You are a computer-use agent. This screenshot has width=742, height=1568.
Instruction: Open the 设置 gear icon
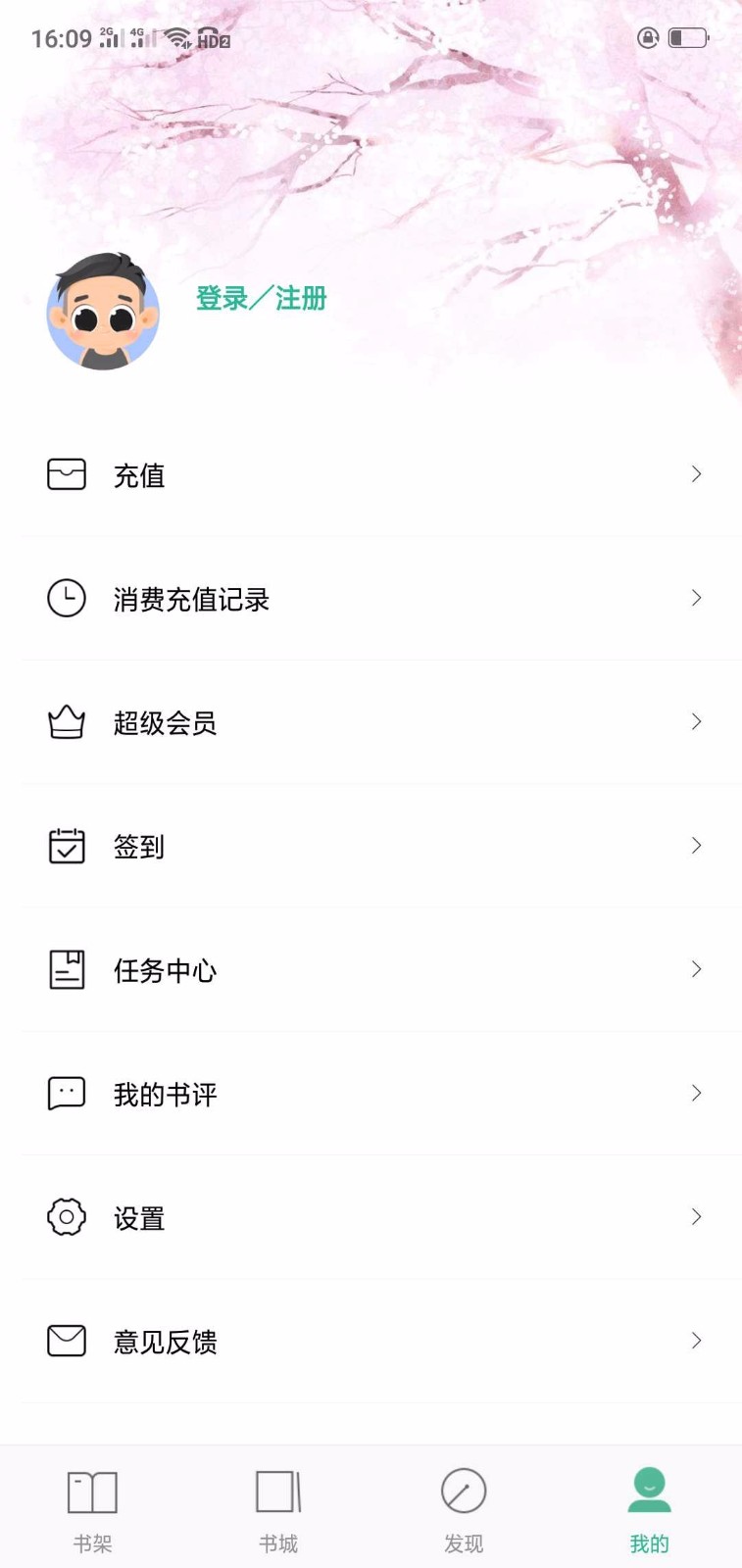point(66,1217)
